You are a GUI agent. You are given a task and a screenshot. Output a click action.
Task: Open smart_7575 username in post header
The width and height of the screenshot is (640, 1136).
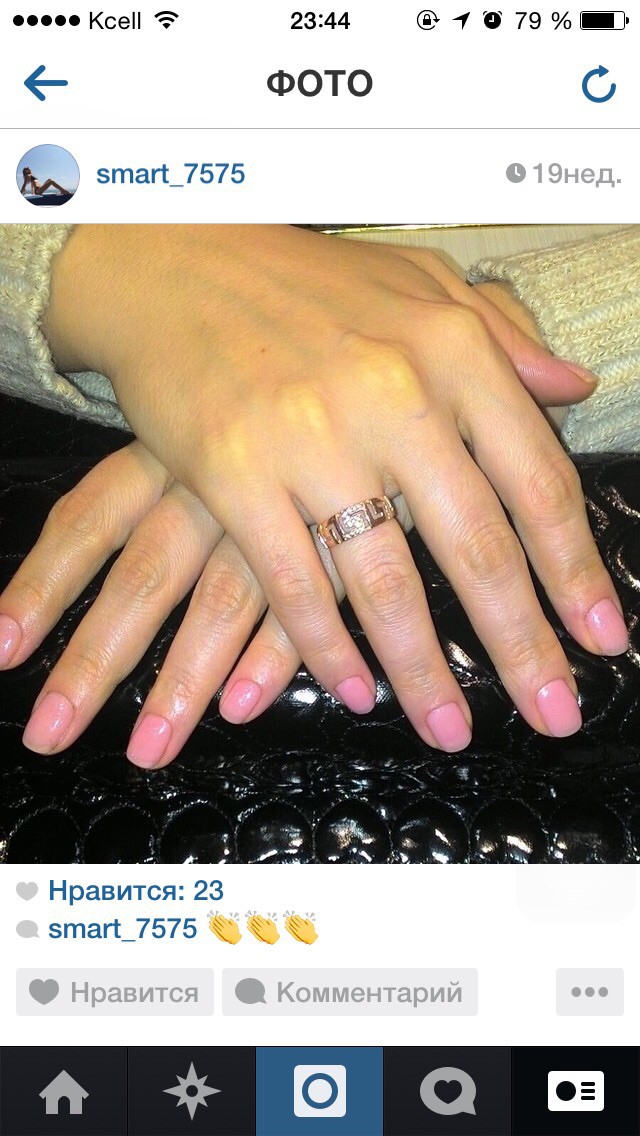click(x=170, y=175)
